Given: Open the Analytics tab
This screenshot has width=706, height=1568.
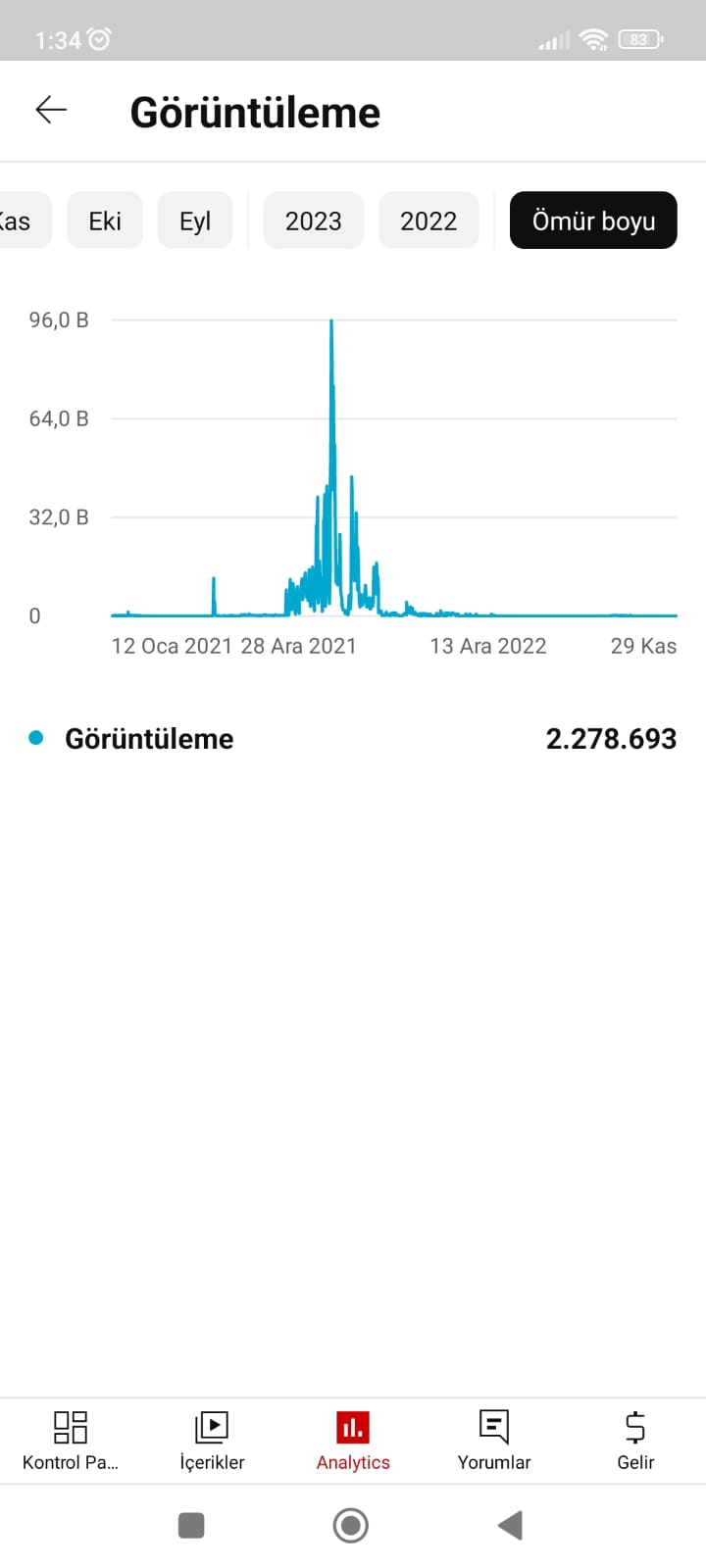Looking at the screenshot, I should click(353, 1441).
